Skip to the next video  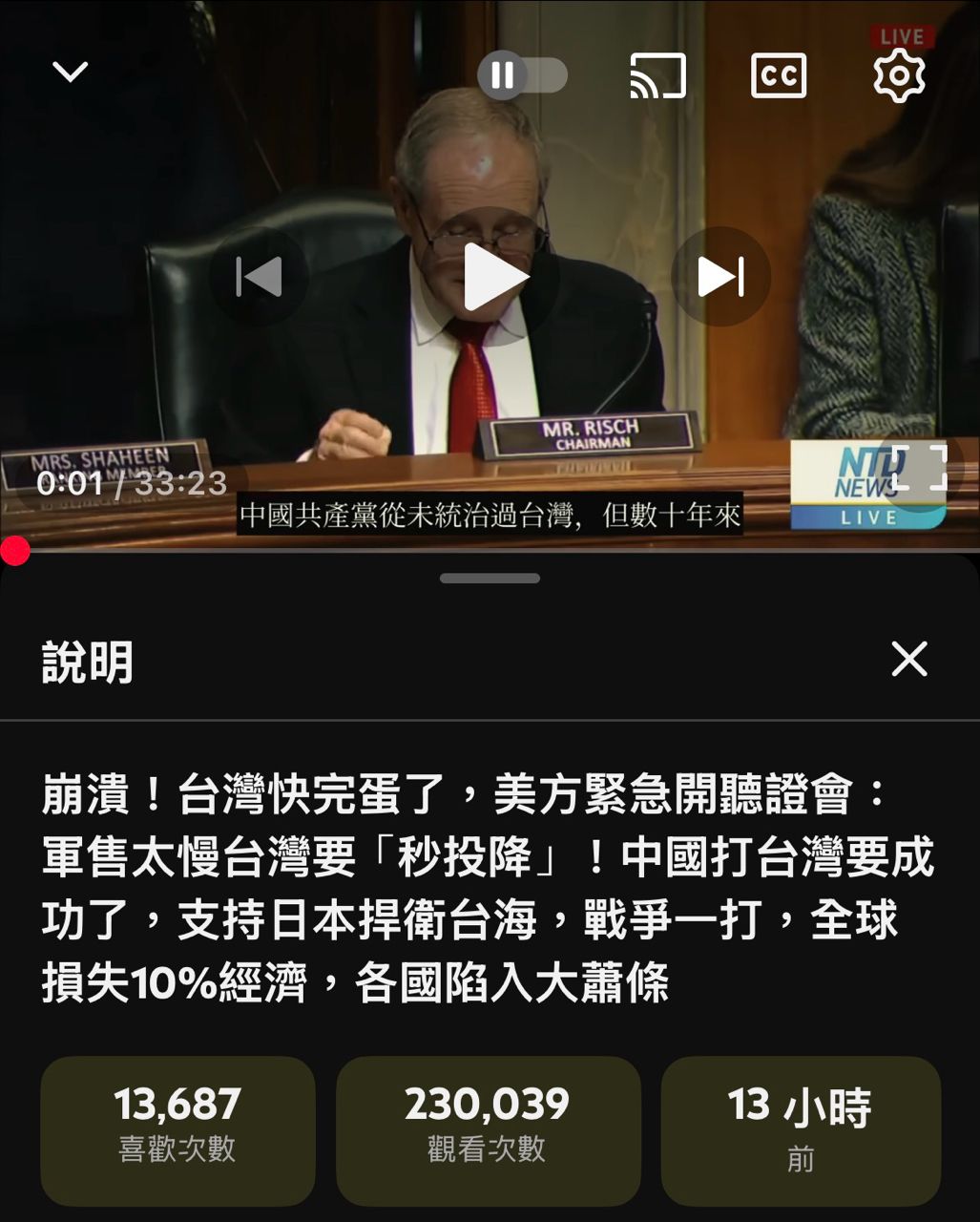(x=720, y=277)
